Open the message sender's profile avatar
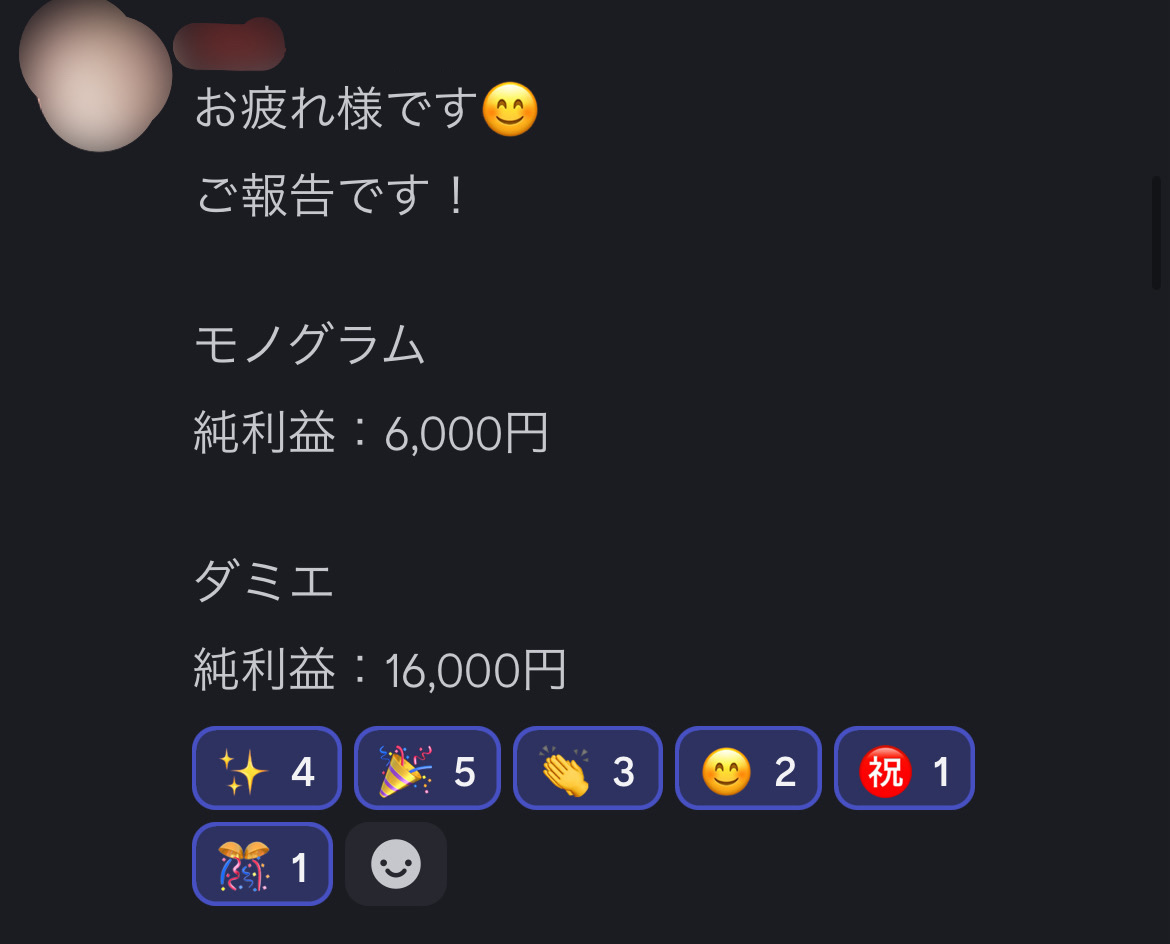1170x944 pixels. click(x=97, y=78)
